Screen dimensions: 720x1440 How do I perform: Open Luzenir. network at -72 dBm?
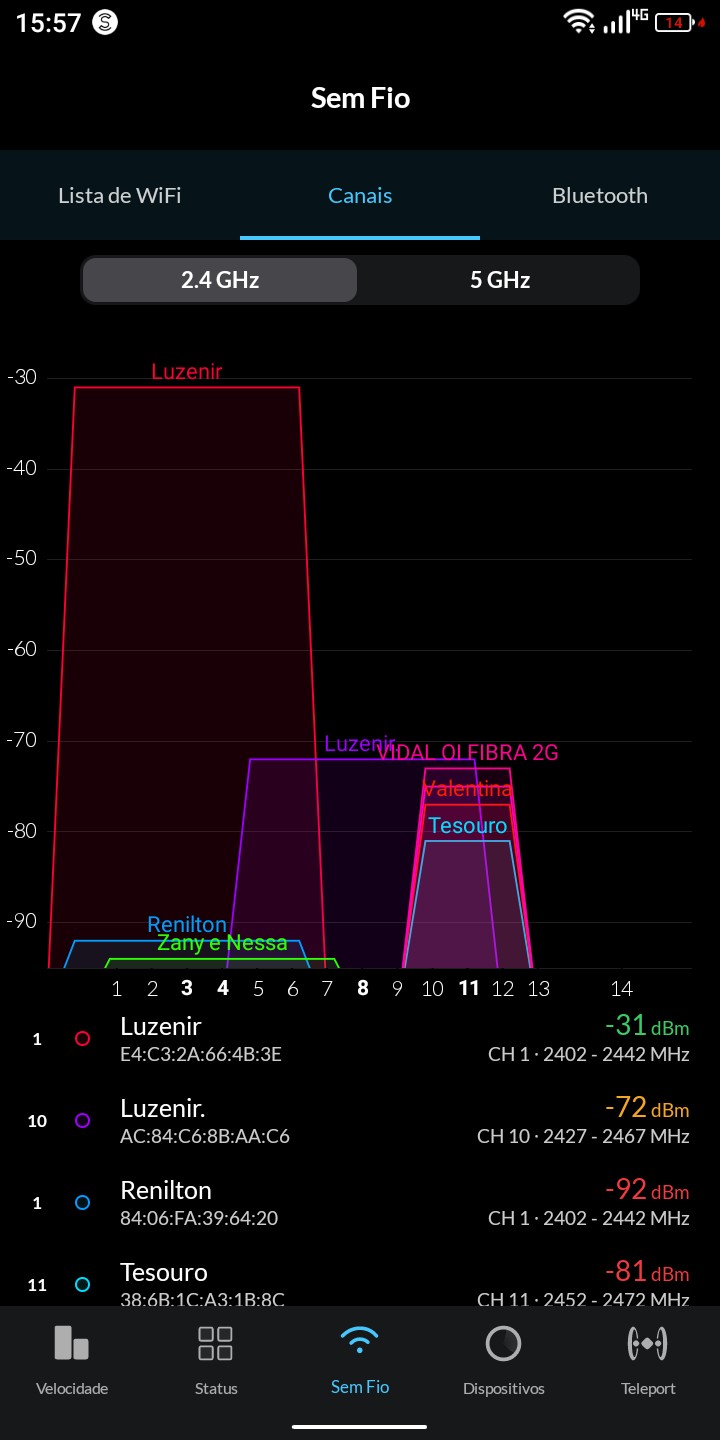coord(360,1121)
